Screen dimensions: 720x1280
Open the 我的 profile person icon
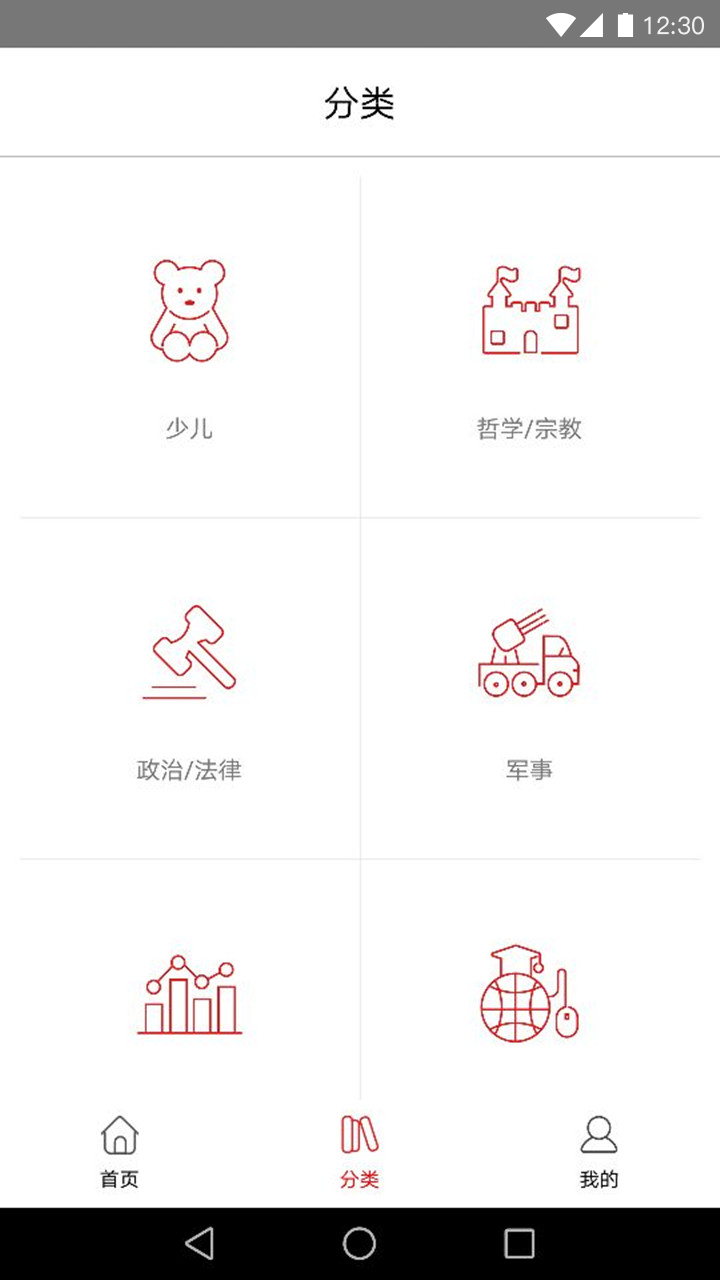coord(599,1135)
